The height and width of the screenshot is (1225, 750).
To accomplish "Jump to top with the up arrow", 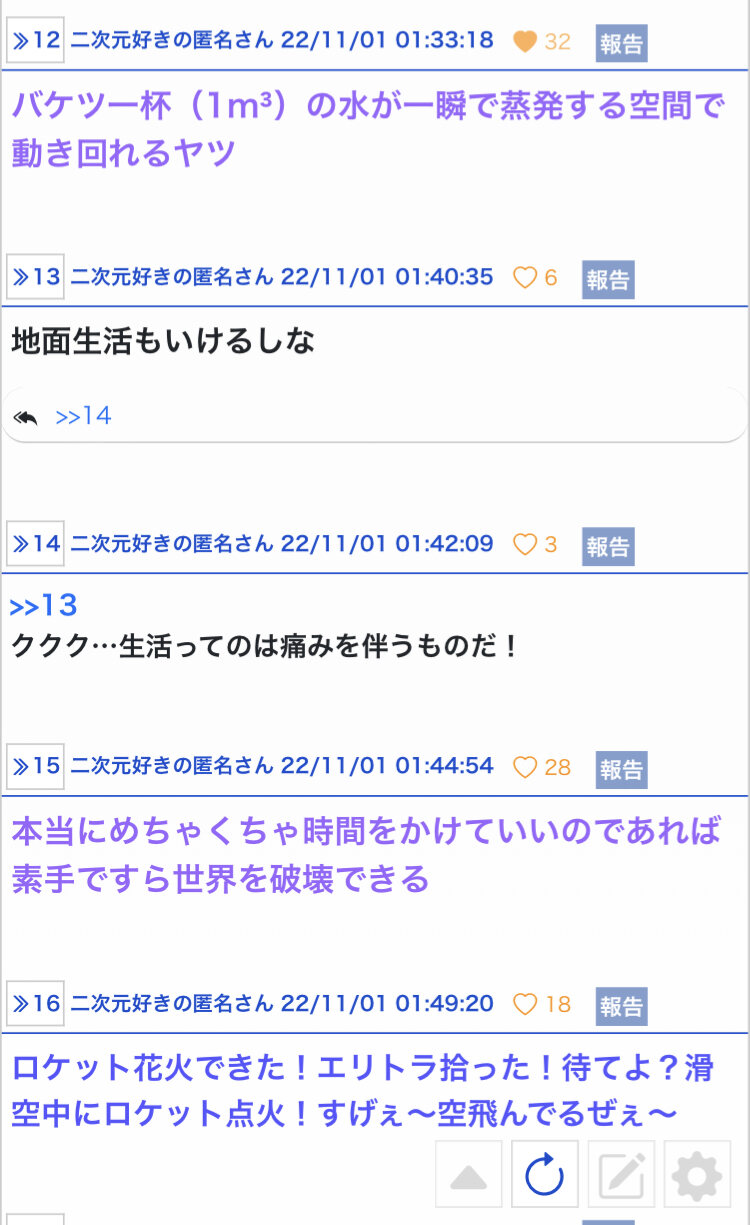I will click(x=468, y=1174).
